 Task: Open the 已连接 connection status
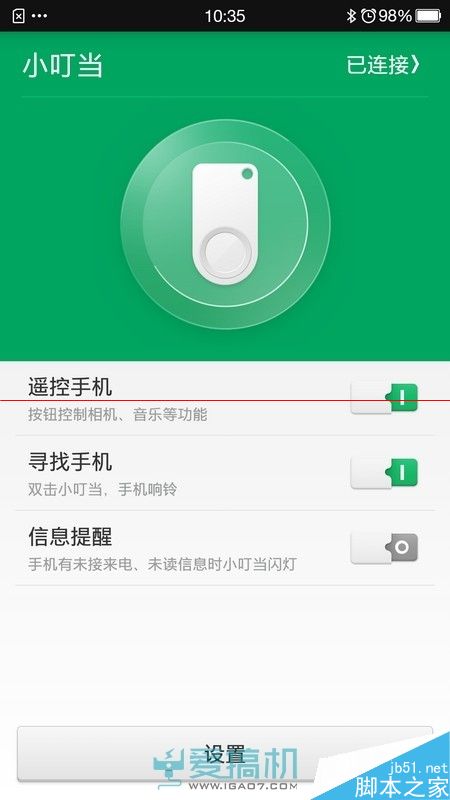pos(383,65)
